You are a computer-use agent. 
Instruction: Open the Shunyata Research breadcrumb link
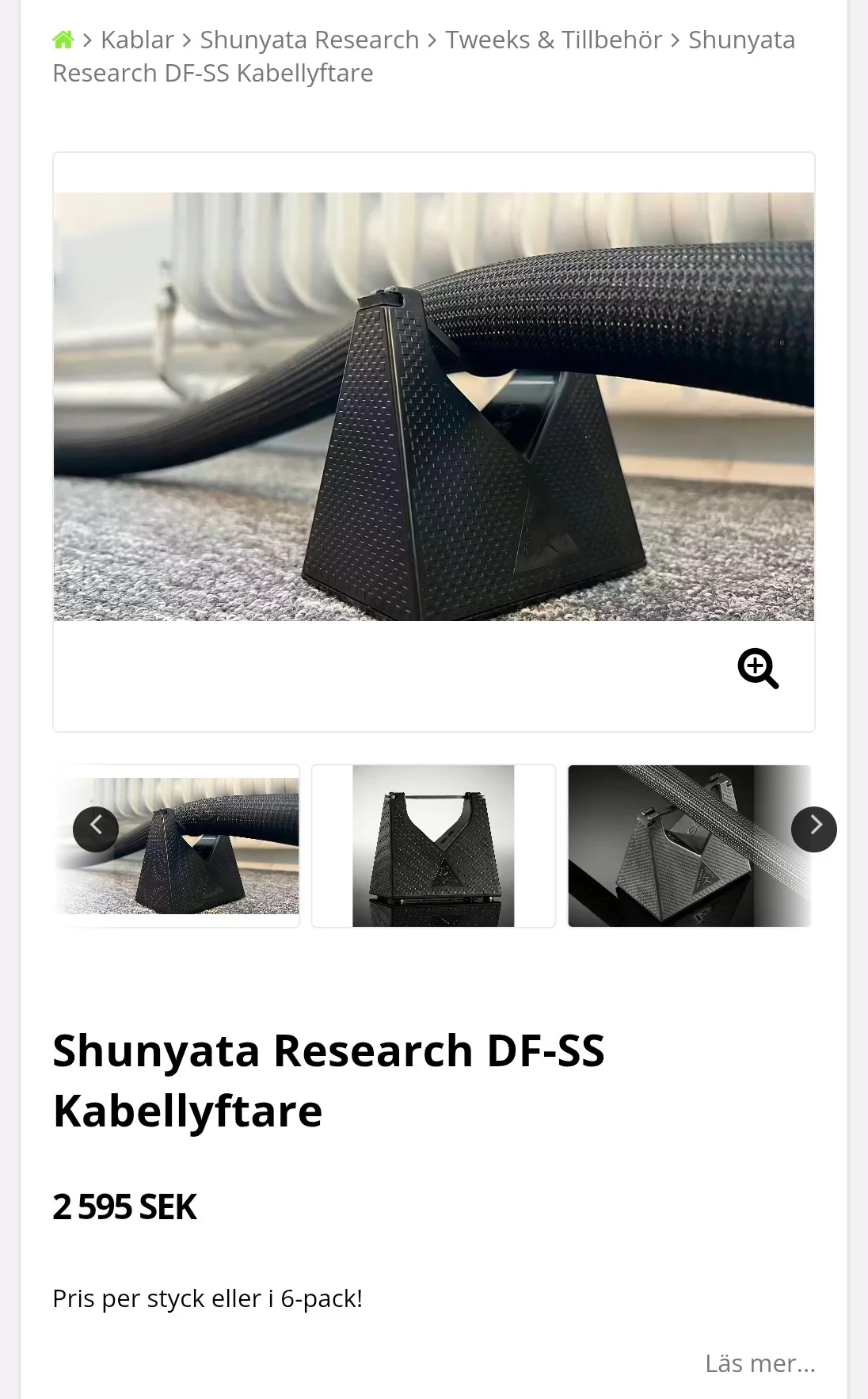309,40
